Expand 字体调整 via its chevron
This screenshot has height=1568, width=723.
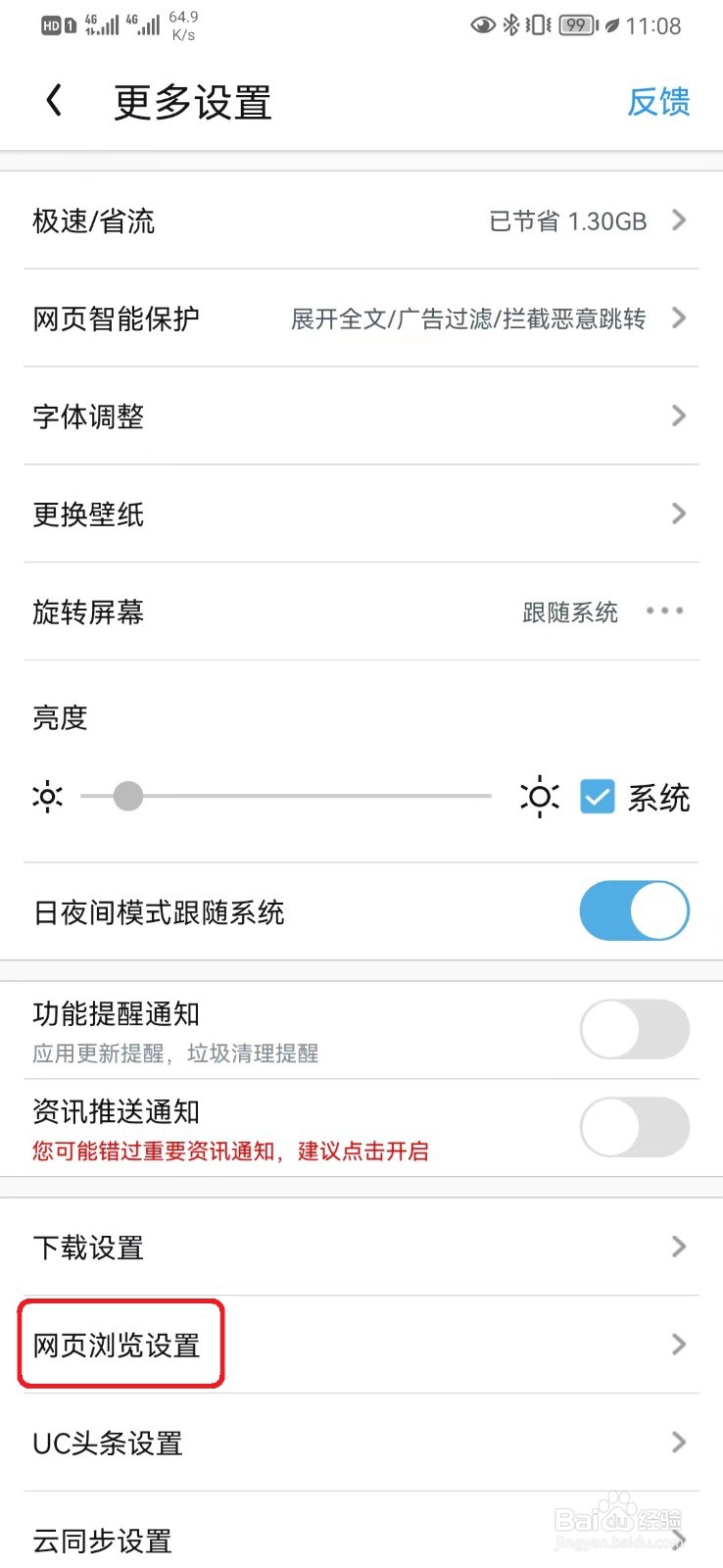pyautogui.click(x=678, y=416)
